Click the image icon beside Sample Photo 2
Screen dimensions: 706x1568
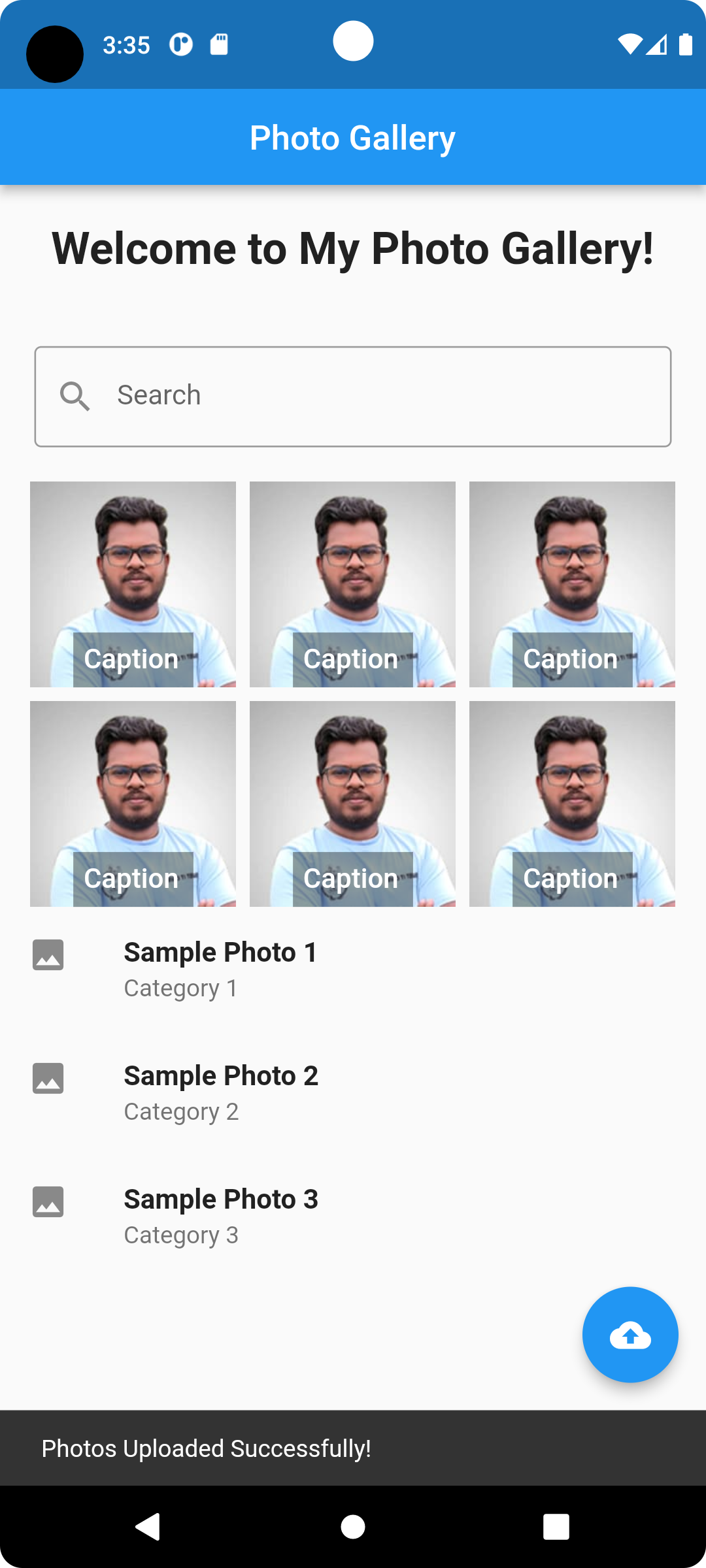(x=48, y=1078)
